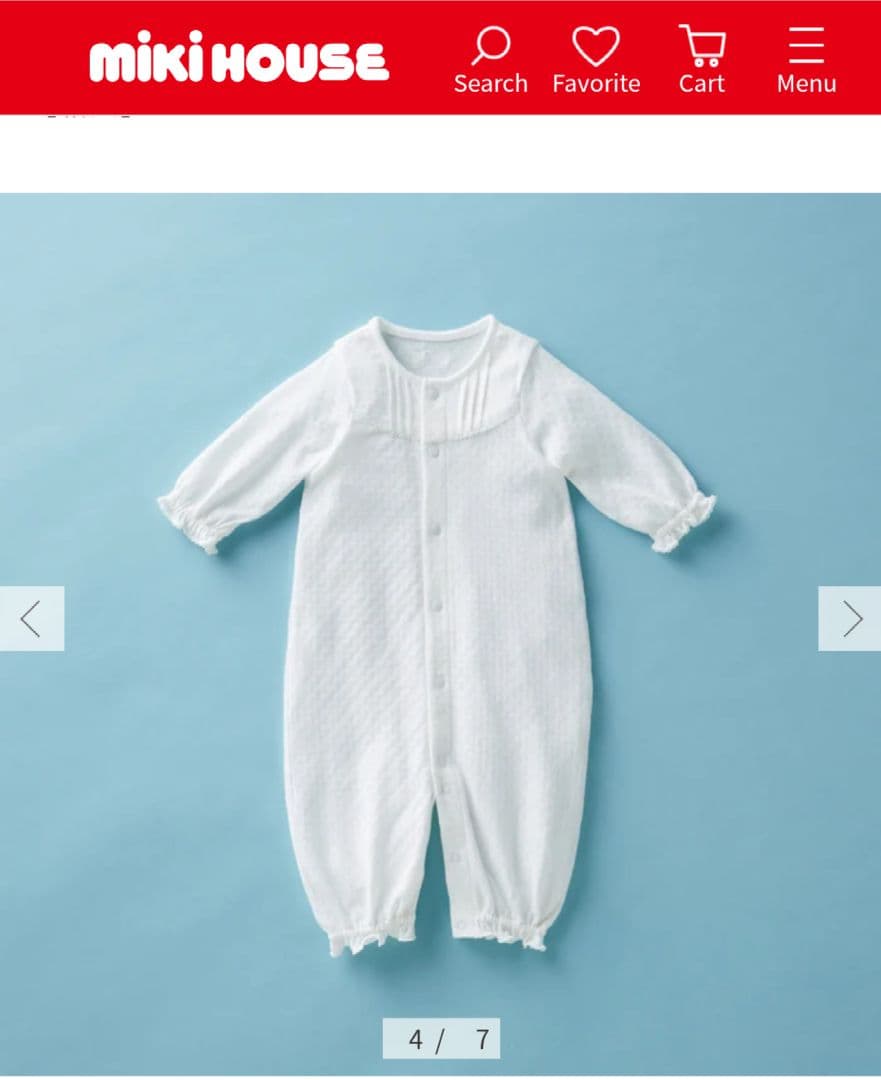Open the Menu drawer
The width and height of the screenshot is (881, 1080).
coord(806,60)
